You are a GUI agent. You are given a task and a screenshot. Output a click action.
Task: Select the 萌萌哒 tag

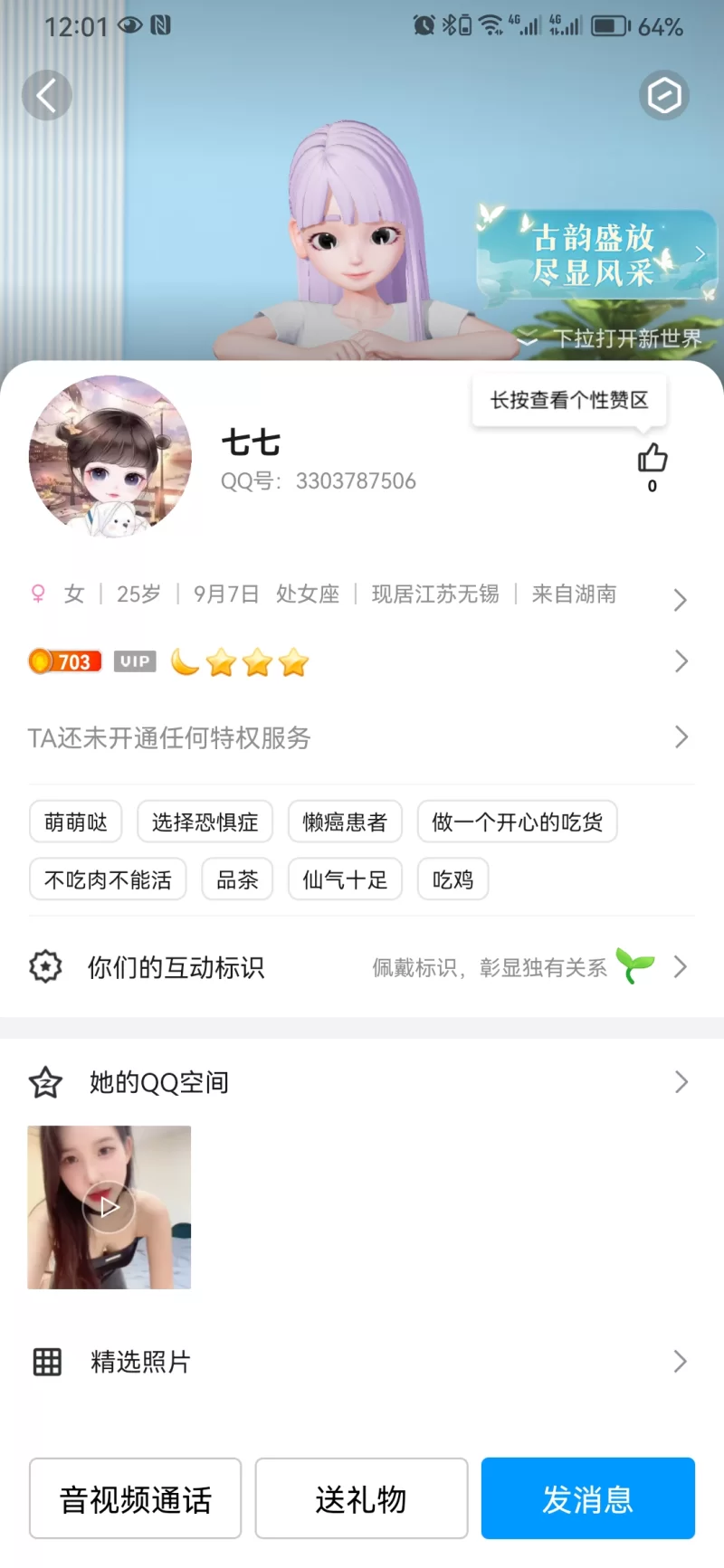pyautogui.click(x=76, y=822)
